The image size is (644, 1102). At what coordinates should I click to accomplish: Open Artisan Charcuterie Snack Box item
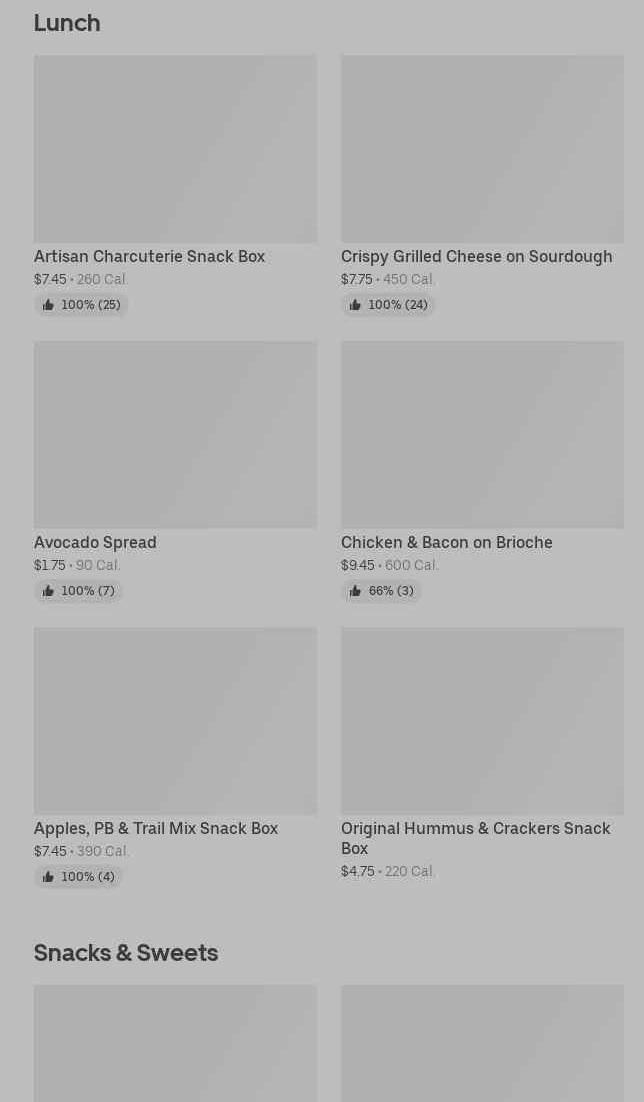pyautogui.click(x=175, y=186)
